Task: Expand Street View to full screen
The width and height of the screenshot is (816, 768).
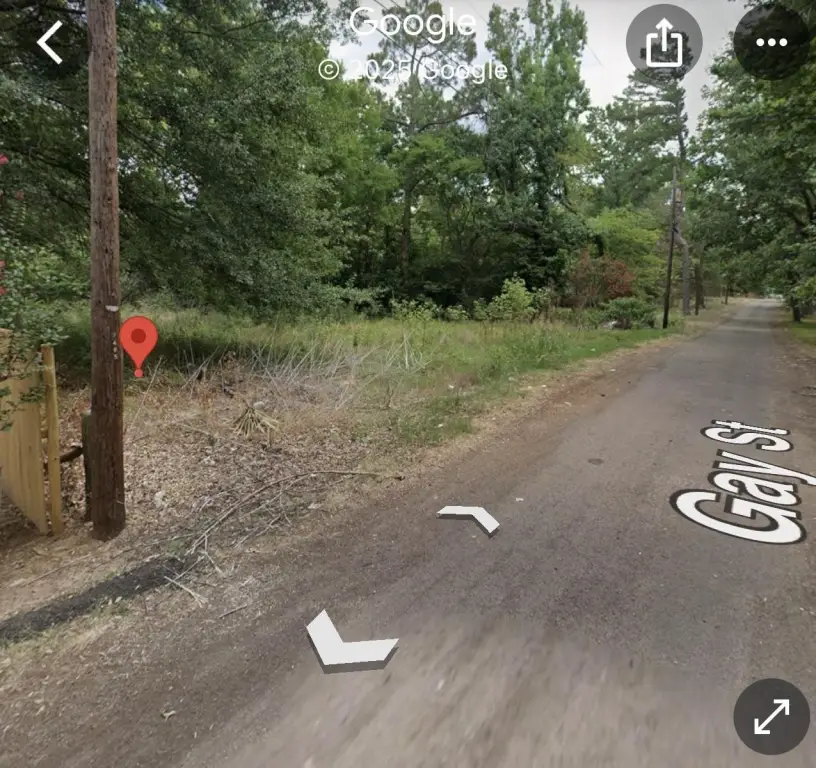Action: point(771,716)
